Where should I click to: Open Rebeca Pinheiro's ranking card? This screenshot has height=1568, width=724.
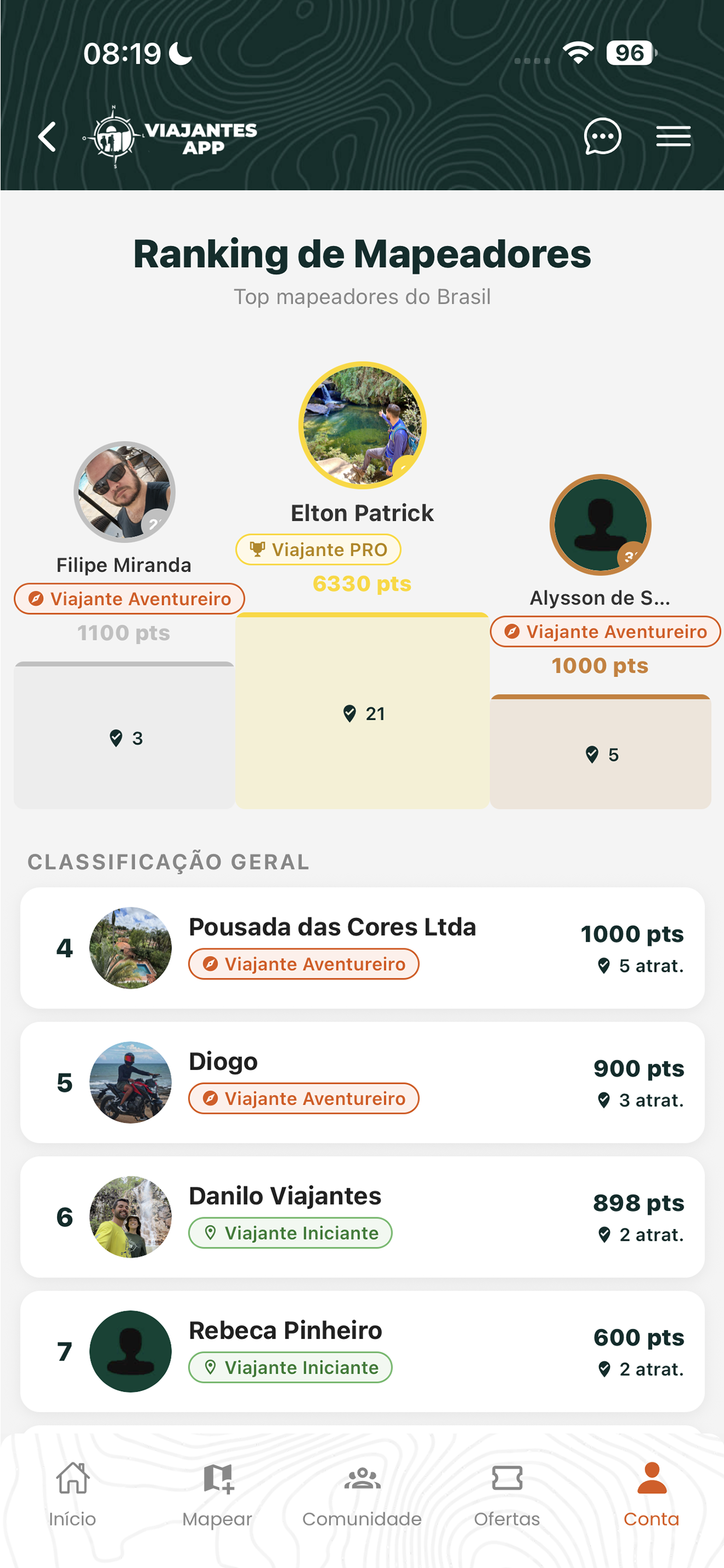[362, 1352]
